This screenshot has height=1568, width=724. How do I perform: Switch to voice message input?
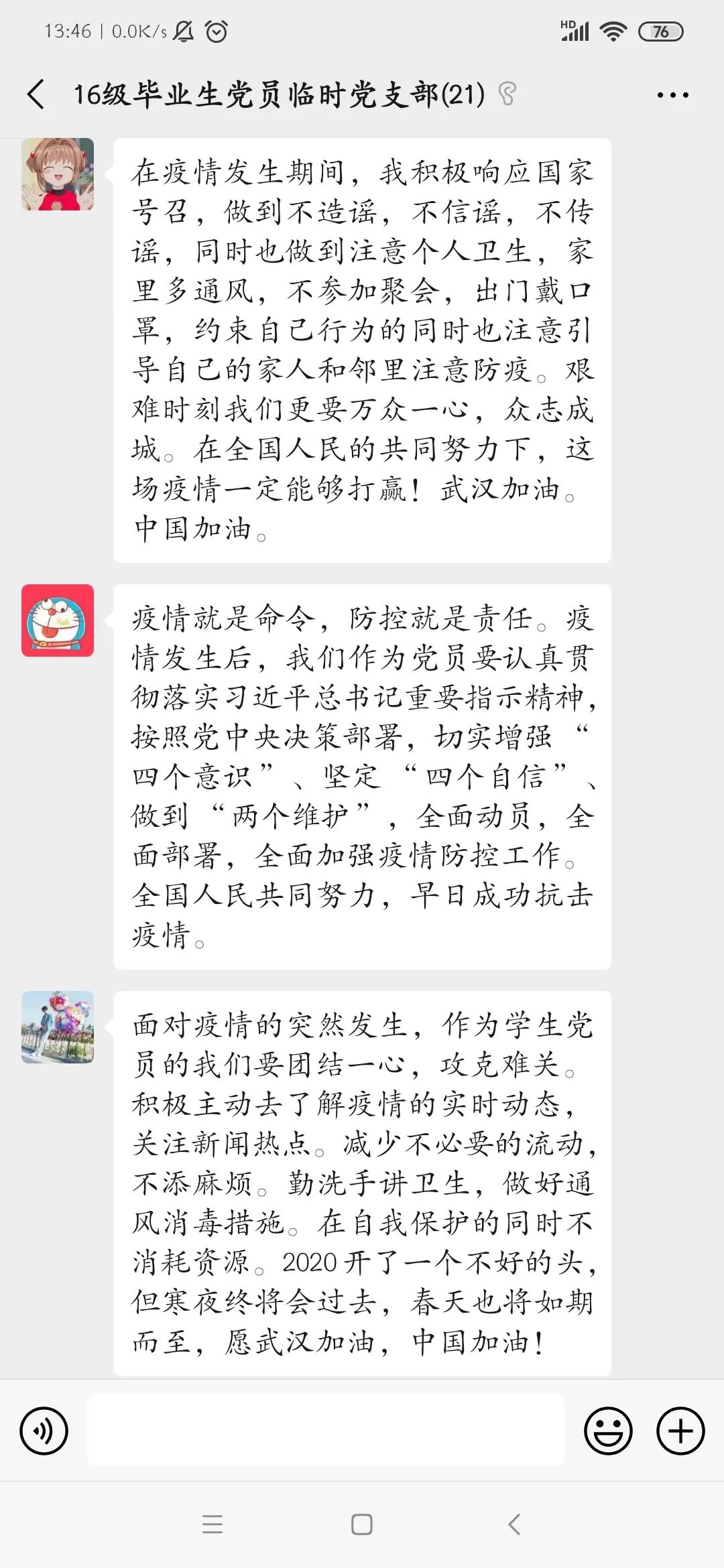[44, 1431]
